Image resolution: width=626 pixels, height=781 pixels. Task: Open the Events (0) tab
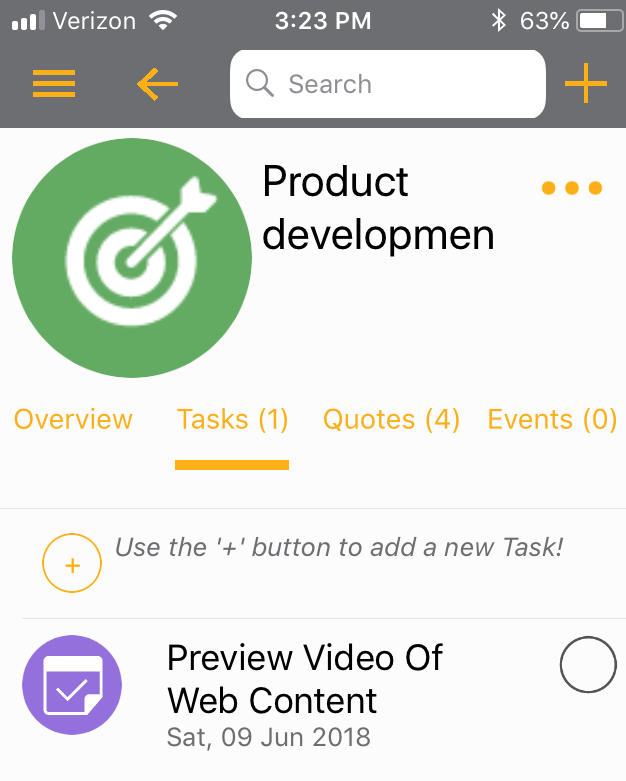click(x=552, y=420)
